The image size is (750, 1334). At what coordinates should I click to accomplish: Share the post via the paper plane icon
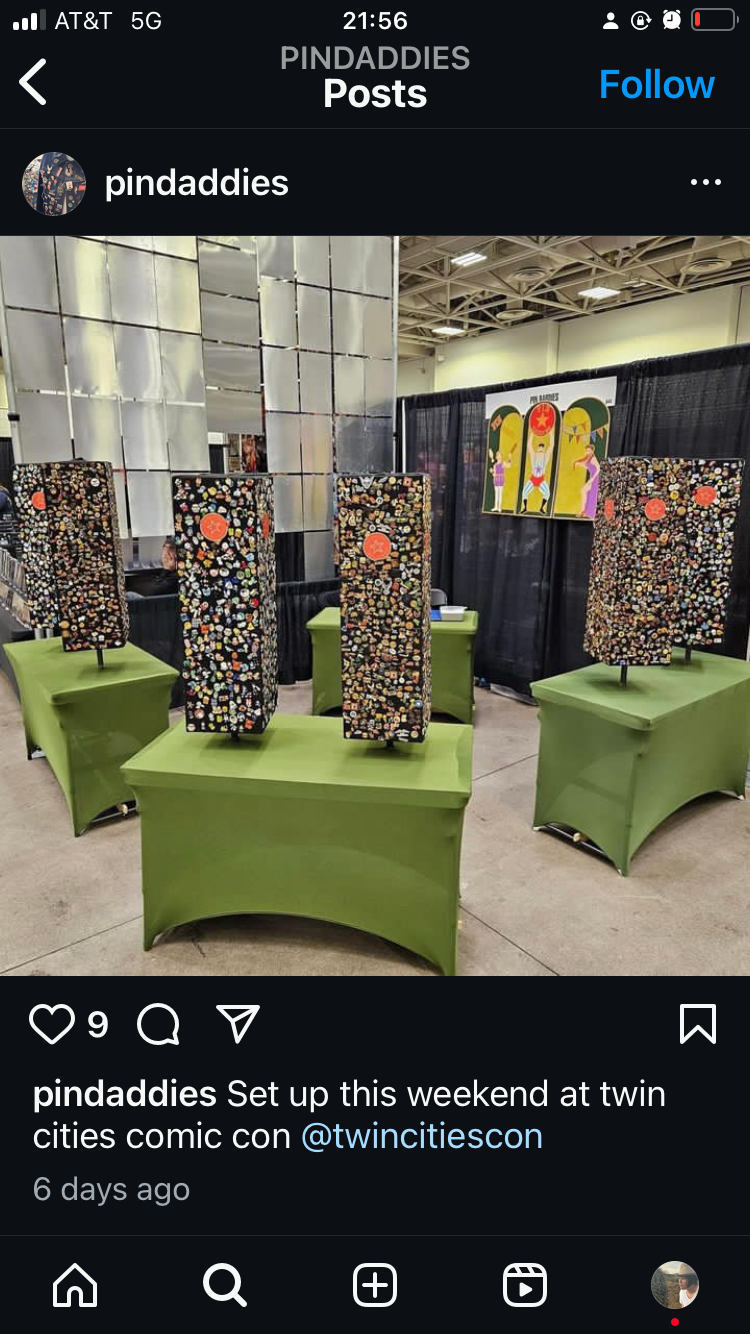click(238, 1024)
